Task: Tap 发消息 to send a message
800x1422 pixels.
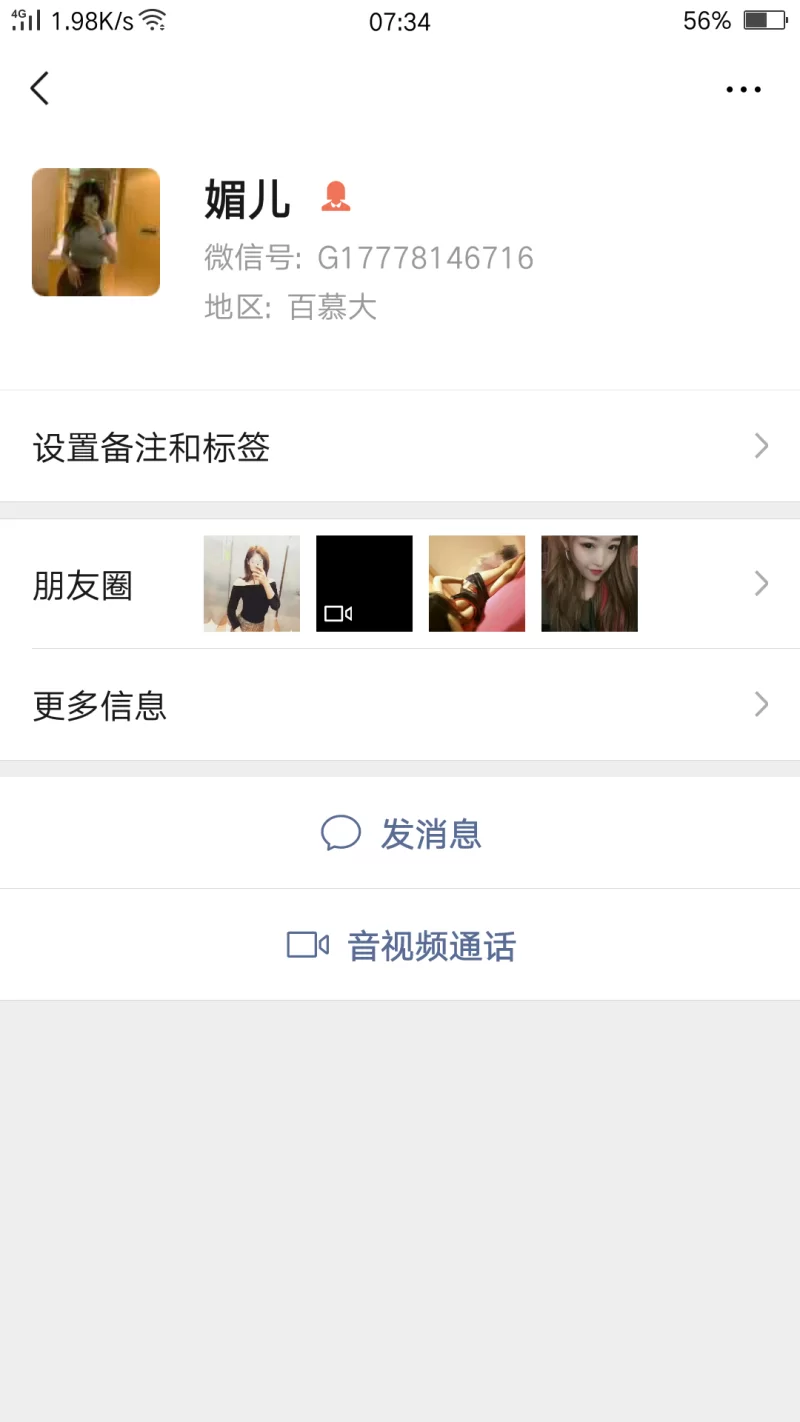Action: (x=400, y=833)
